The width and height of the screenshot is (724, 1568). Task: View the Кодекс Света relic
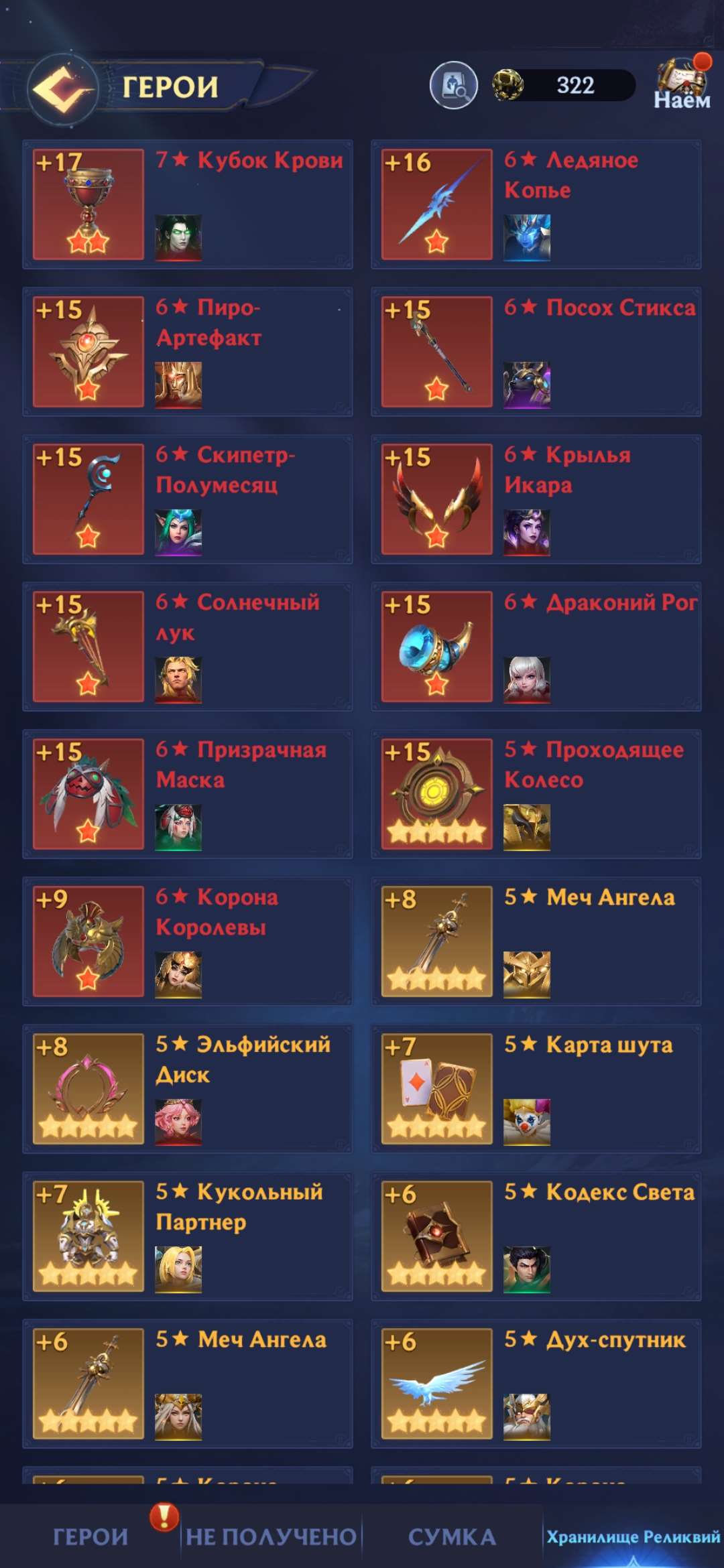click(536, 1236)
